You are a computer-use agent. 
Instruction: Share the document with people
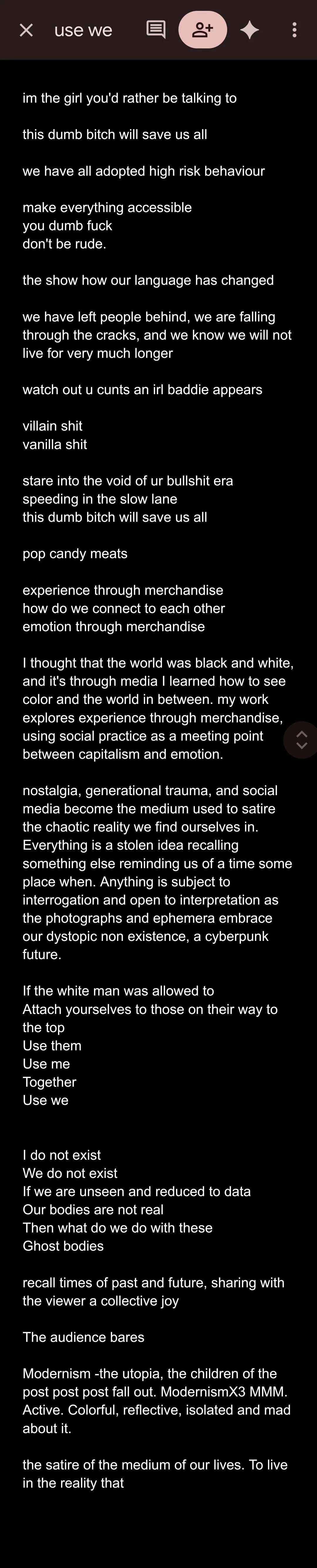click(203, 29)
